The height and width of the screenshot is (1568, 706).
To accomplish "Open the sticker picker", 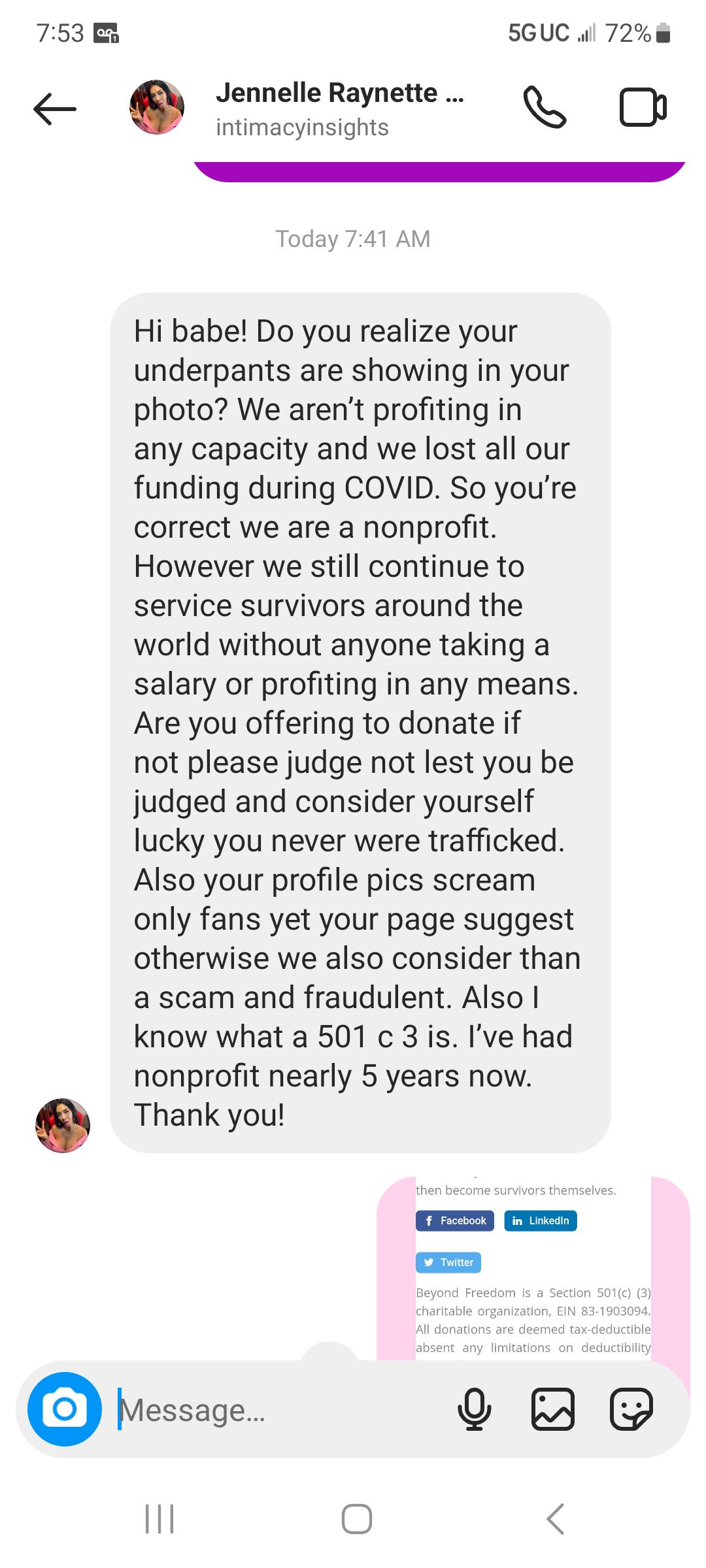I will pyautogui.click(x=631, y=1409).
